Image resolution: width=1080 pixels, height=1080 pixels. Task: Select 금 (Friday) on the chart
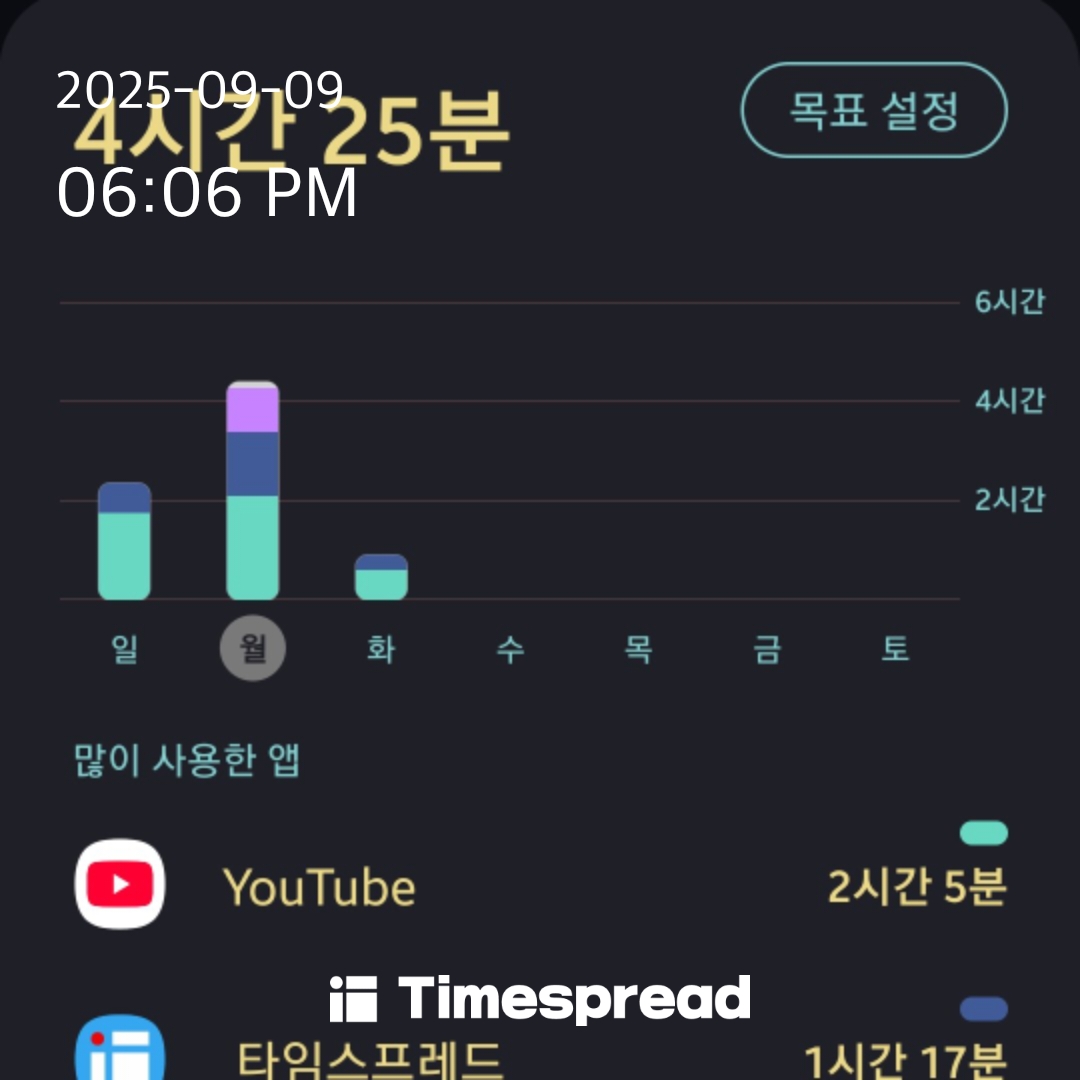[x=767, y=650]
